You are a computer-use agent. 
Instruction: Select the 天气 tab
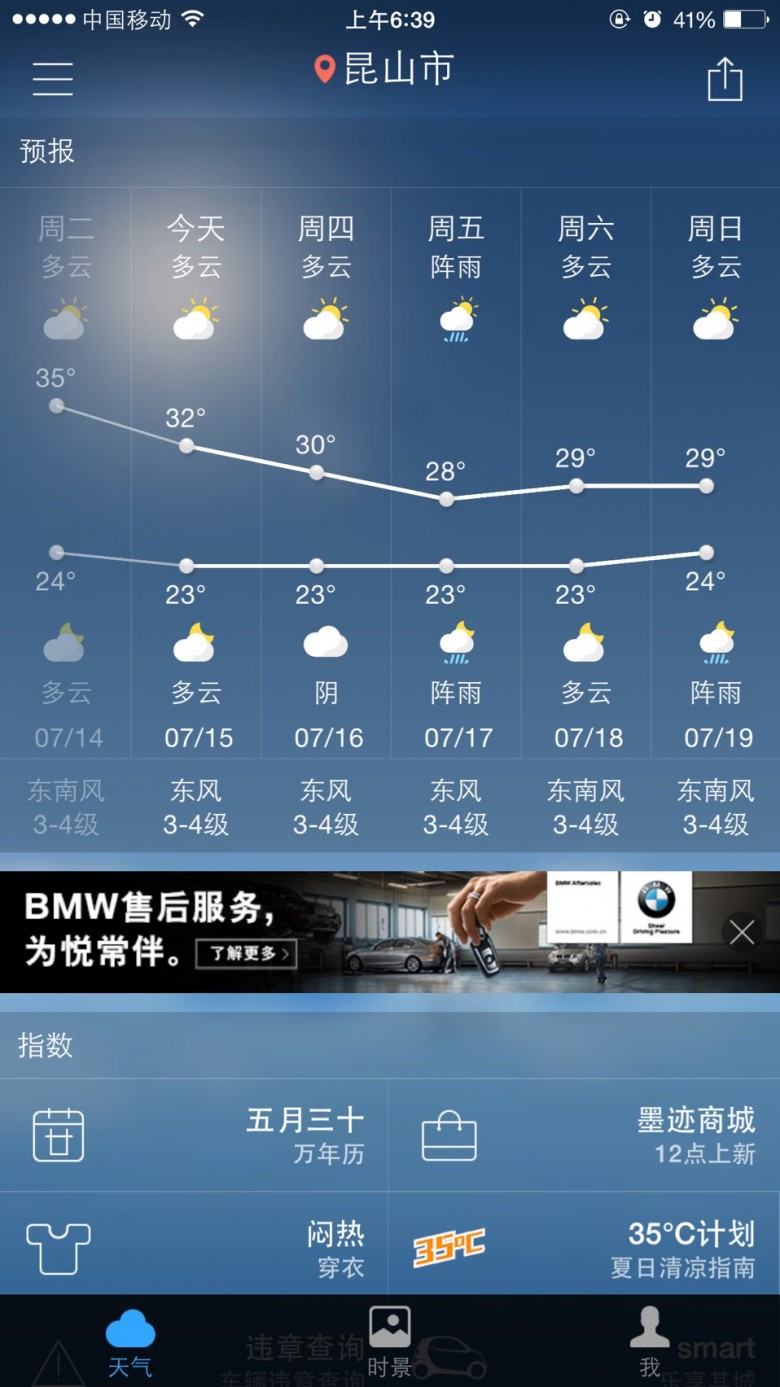coord(130,1342)
